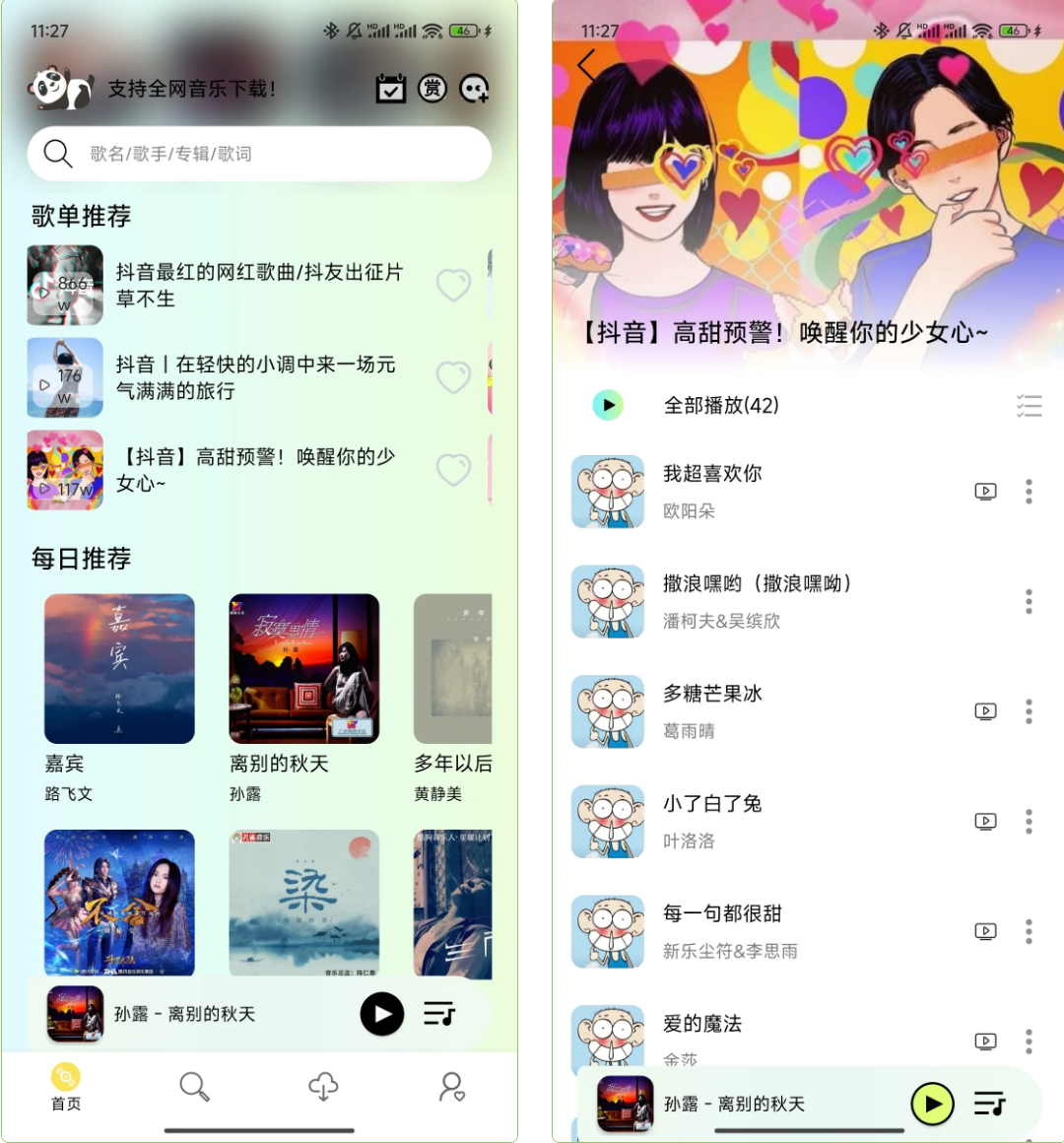1064x1143 pixels.
Task: Tap the 歌名/歌手/专辑/歌词 search field
Action: 259,154
